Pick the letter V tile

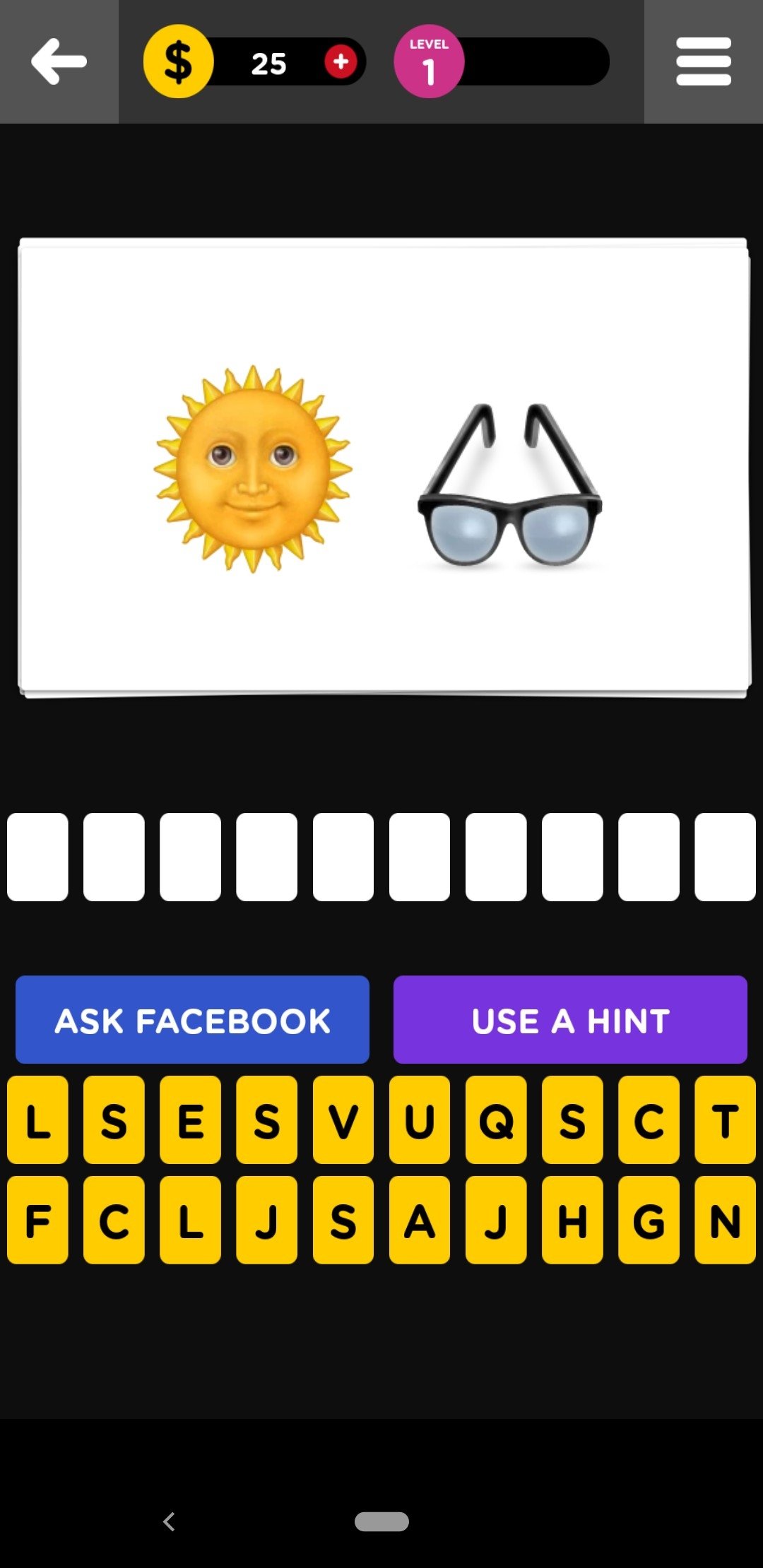click(x=343, y=1119)
